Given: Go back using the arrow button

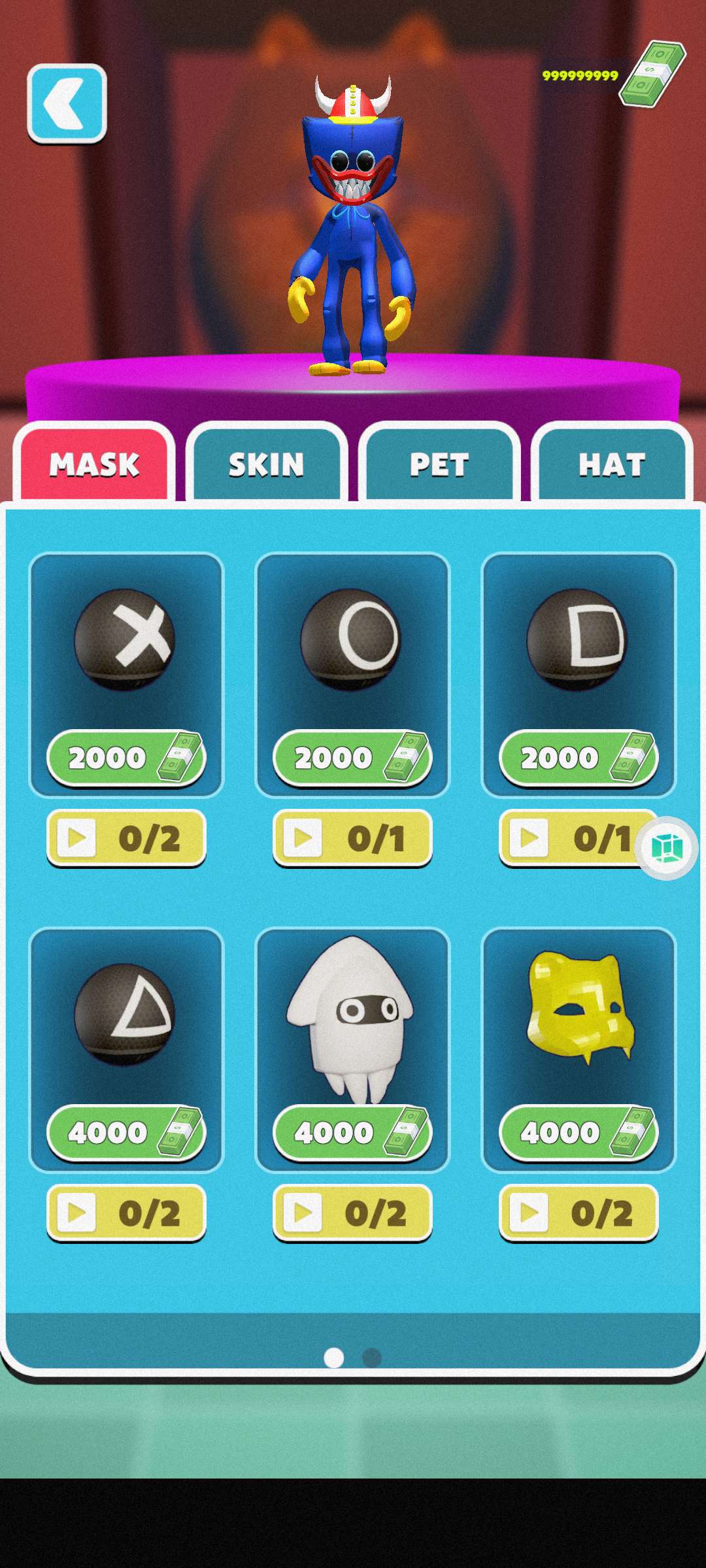Looking at the screenshot, I should click(67, 104).
